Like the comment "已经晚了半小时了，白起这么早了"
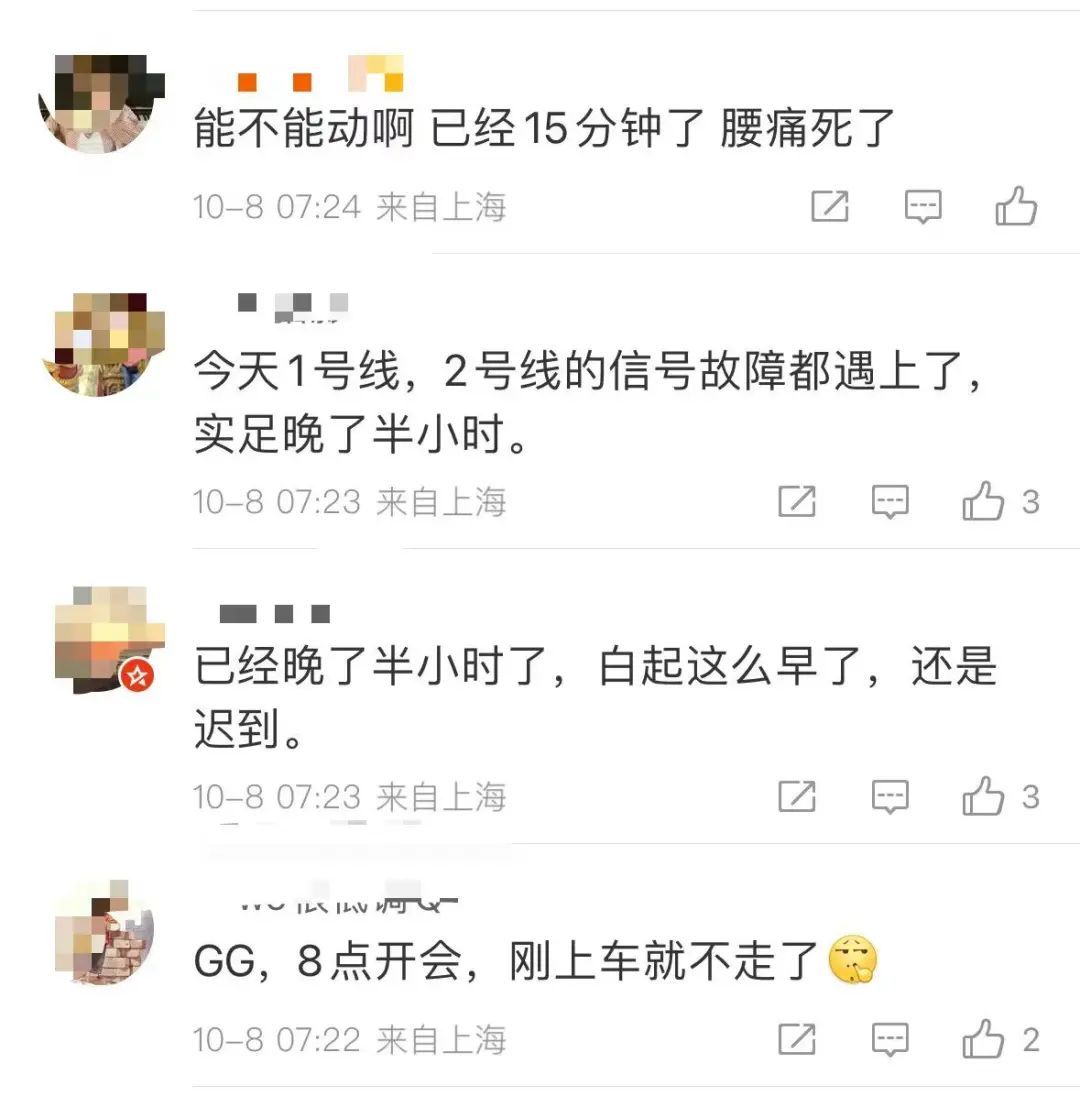The height and width of the screenshot is (1096, 1080). 984,797
